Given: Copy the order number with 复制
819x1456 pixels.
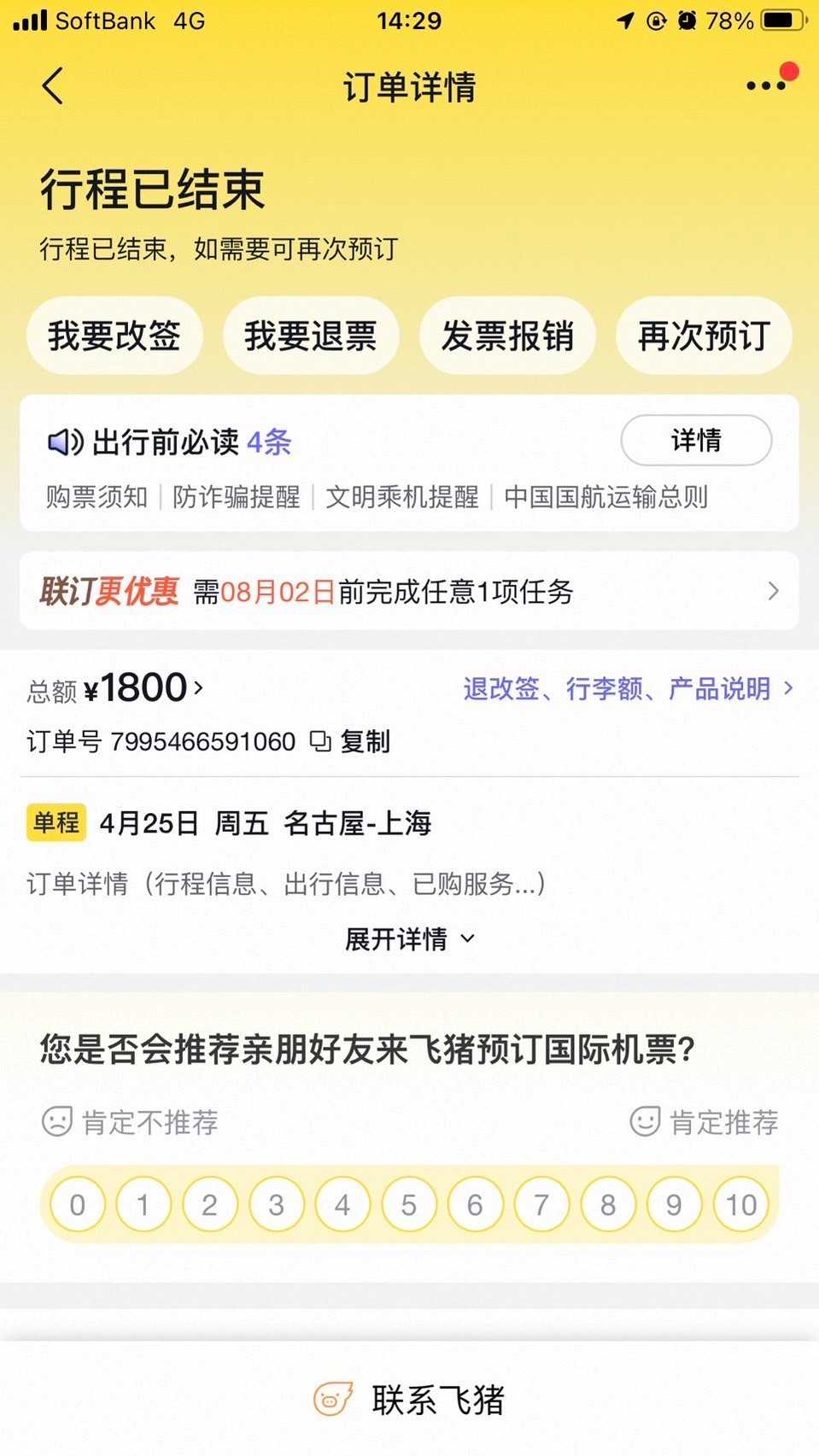Looking at the screenshot, I should point(351,741).
